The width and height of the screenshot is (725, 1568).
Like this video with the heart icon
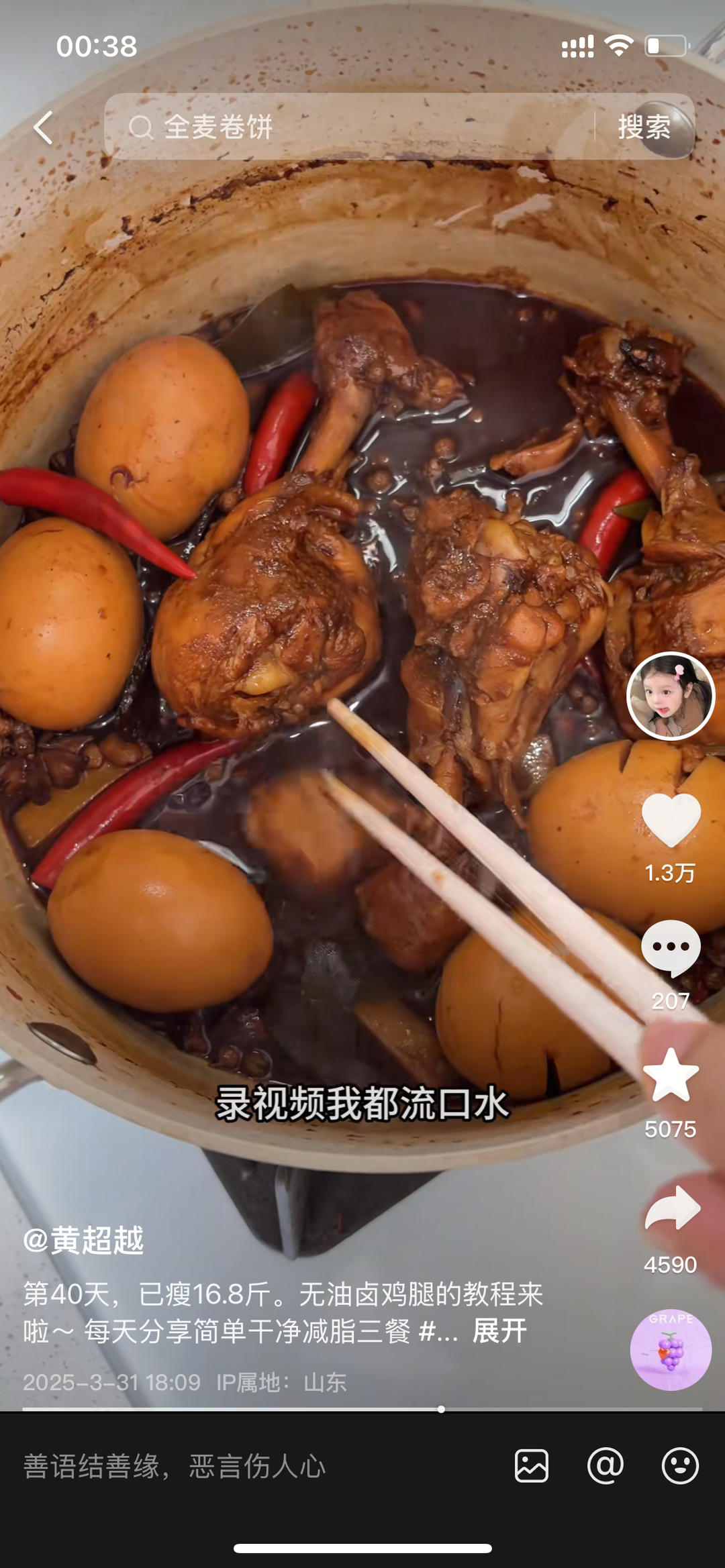click(x=671, y=819)
